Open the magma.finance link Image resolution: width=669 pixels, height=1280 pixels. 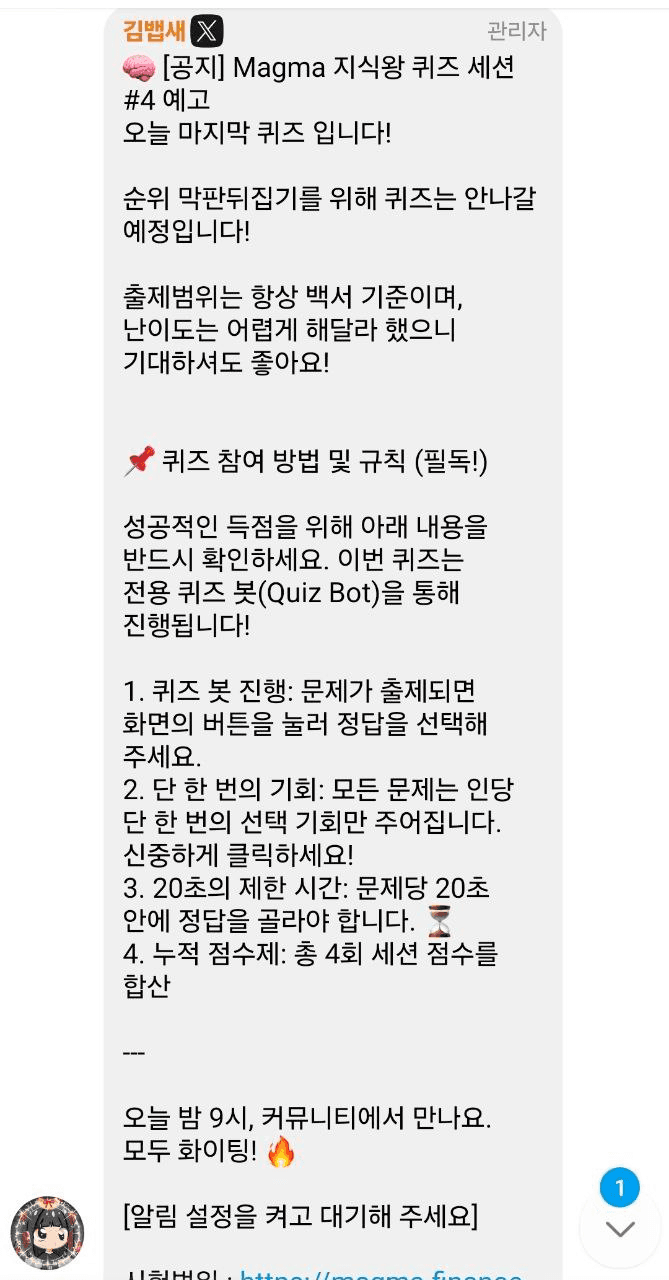[380, 1273]
